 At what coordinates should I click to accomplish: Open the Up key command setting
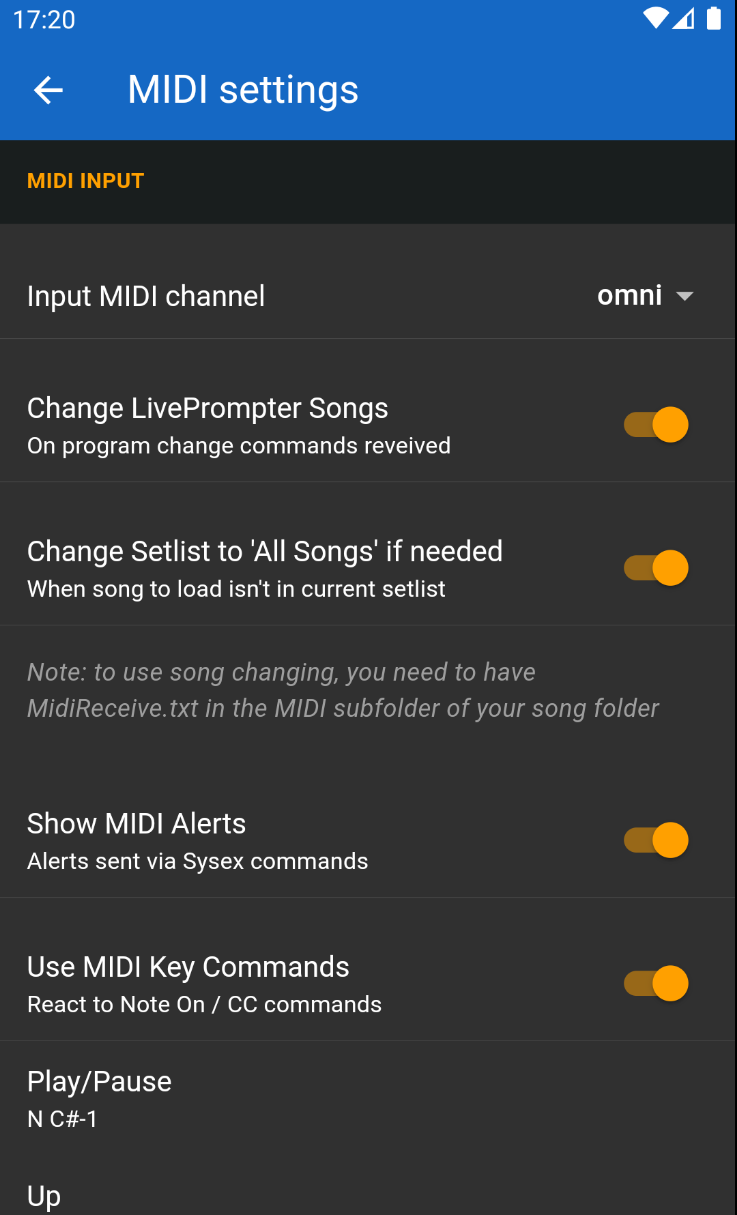43,1196
